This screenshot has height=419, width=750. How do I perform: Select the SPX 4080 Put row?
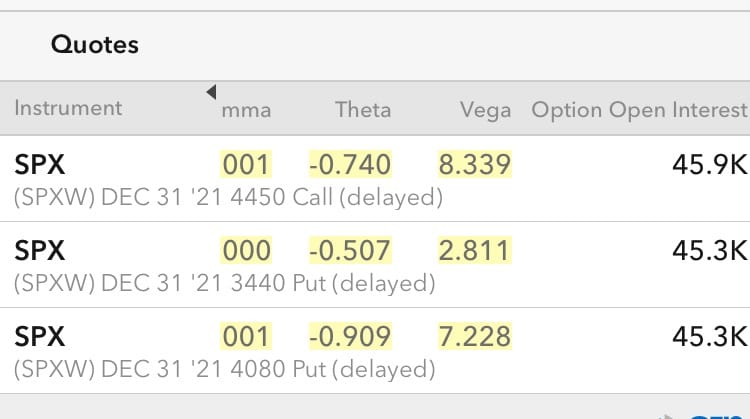click(225, 351)
